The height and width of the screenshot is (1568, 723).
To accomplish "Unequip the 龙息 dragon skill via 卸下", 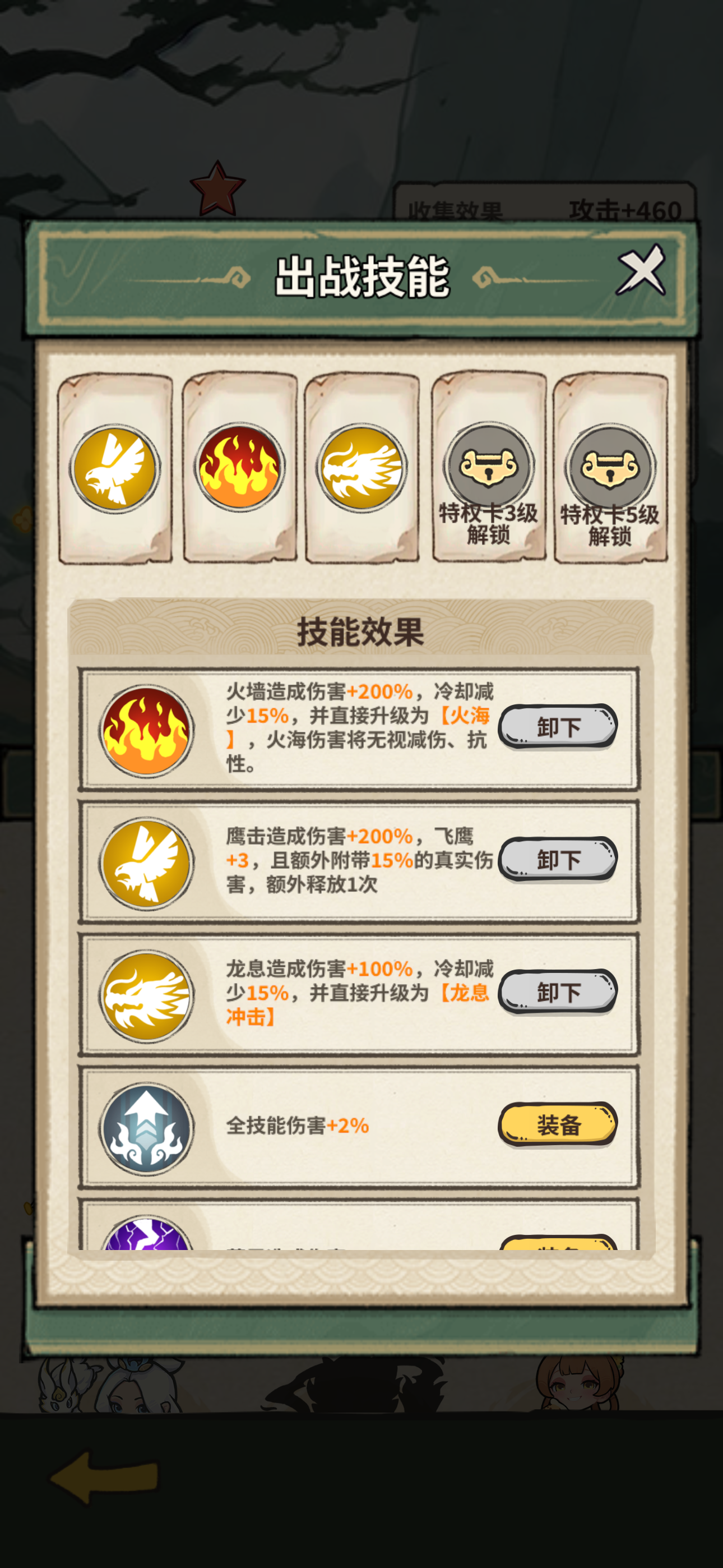I will (558, 992).
